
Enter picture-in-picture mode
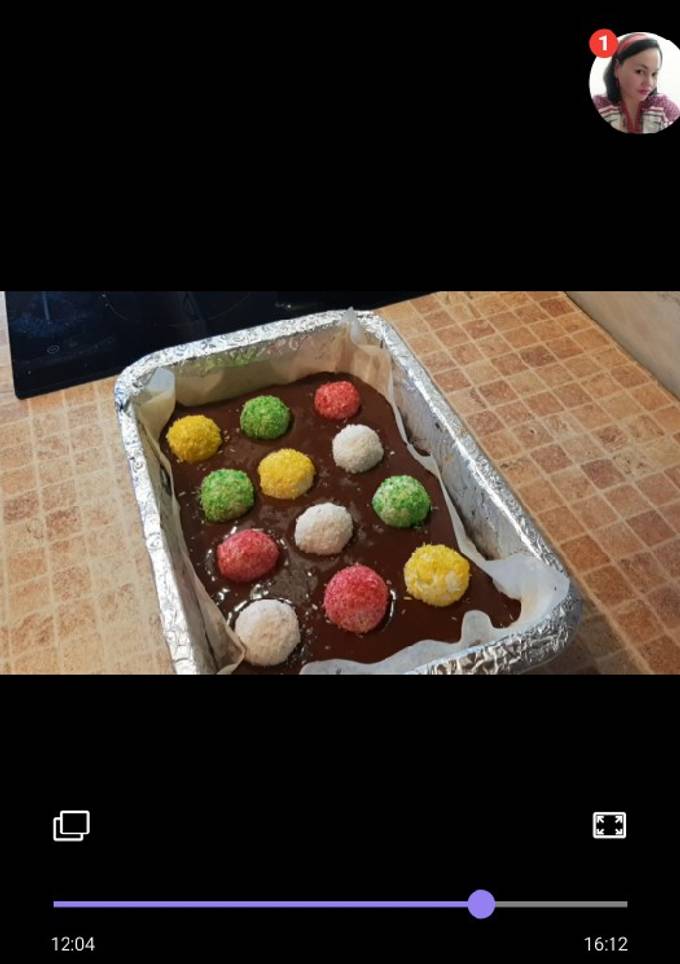tap(71, 825)
